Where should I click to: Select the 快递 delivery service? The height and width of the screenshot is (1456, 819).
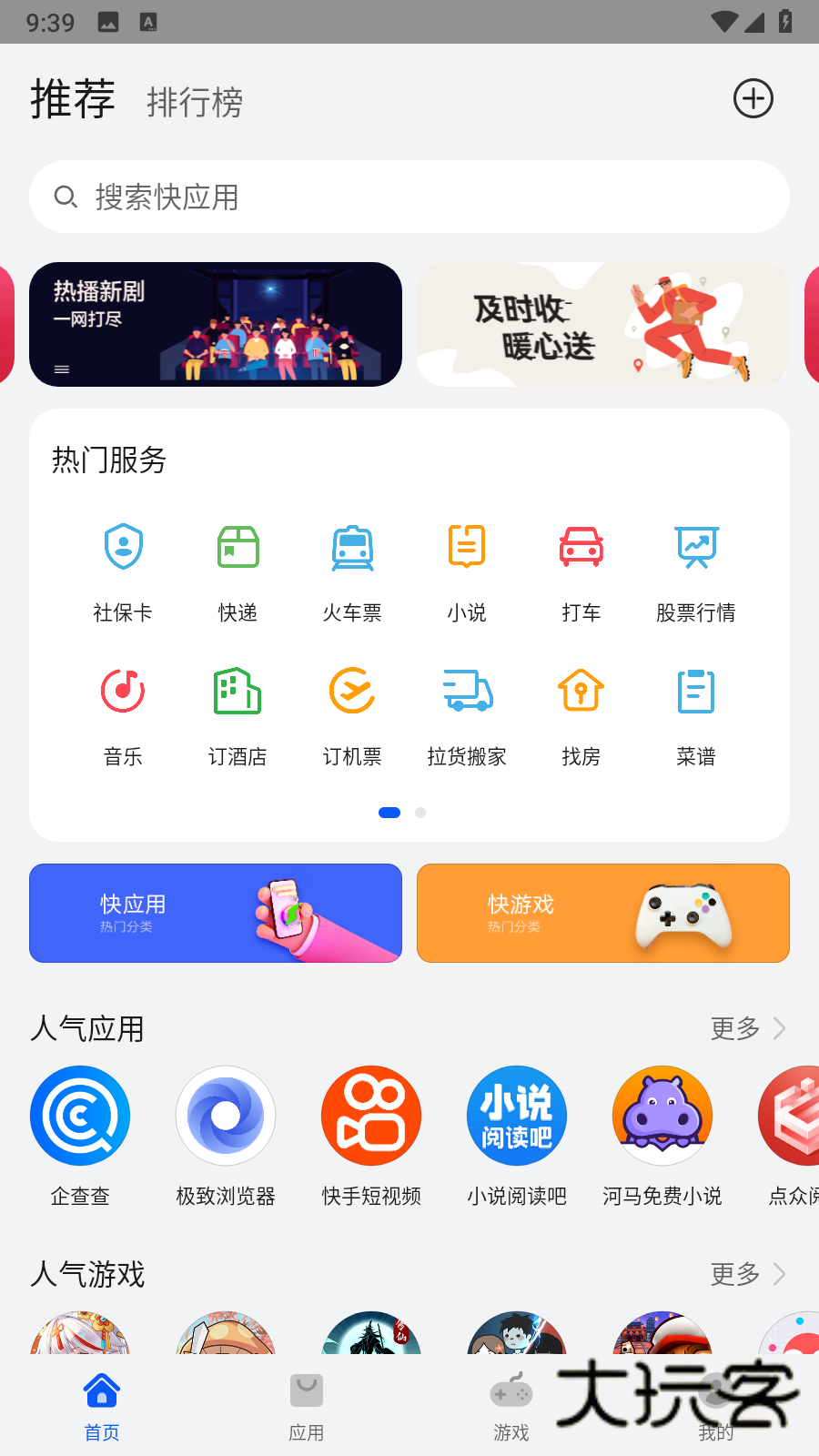coord(238,569)
